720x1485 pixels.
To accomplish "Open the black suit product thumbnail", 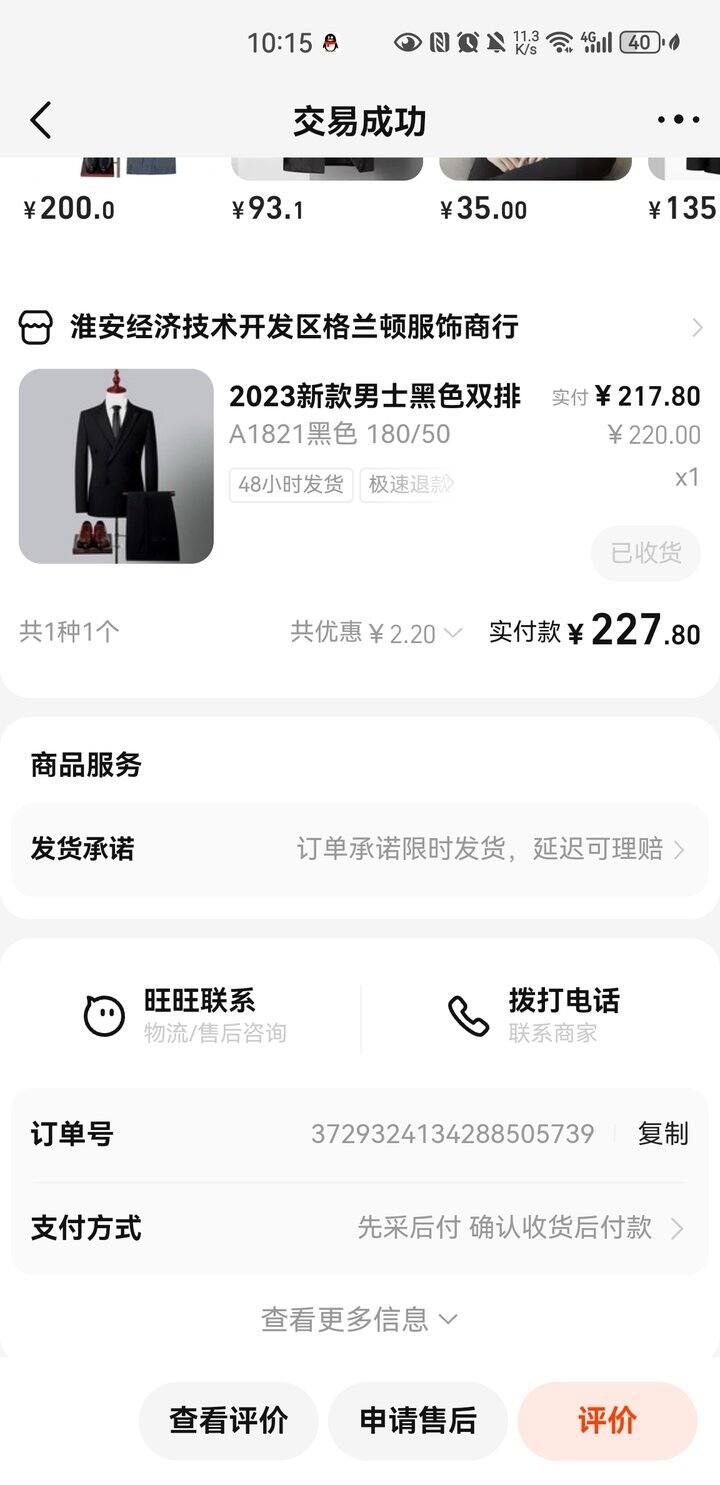I will click(116, 466).
